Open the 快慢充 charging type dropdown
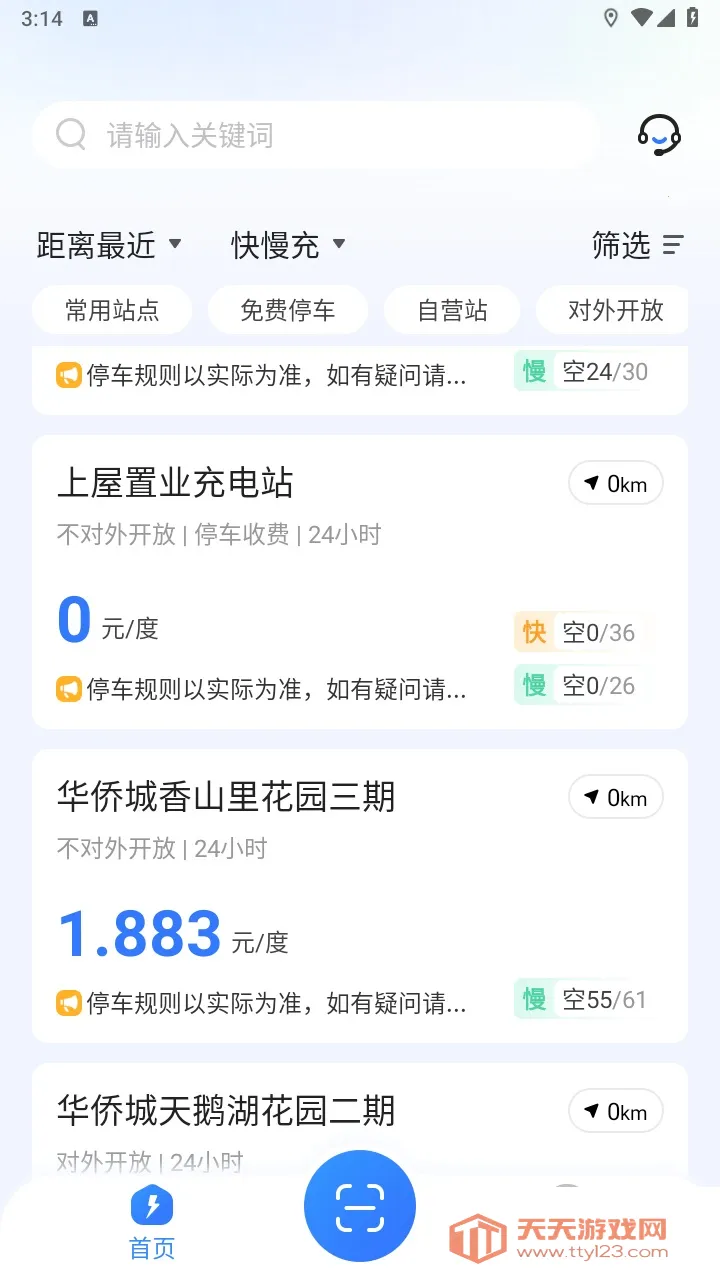 288,245
